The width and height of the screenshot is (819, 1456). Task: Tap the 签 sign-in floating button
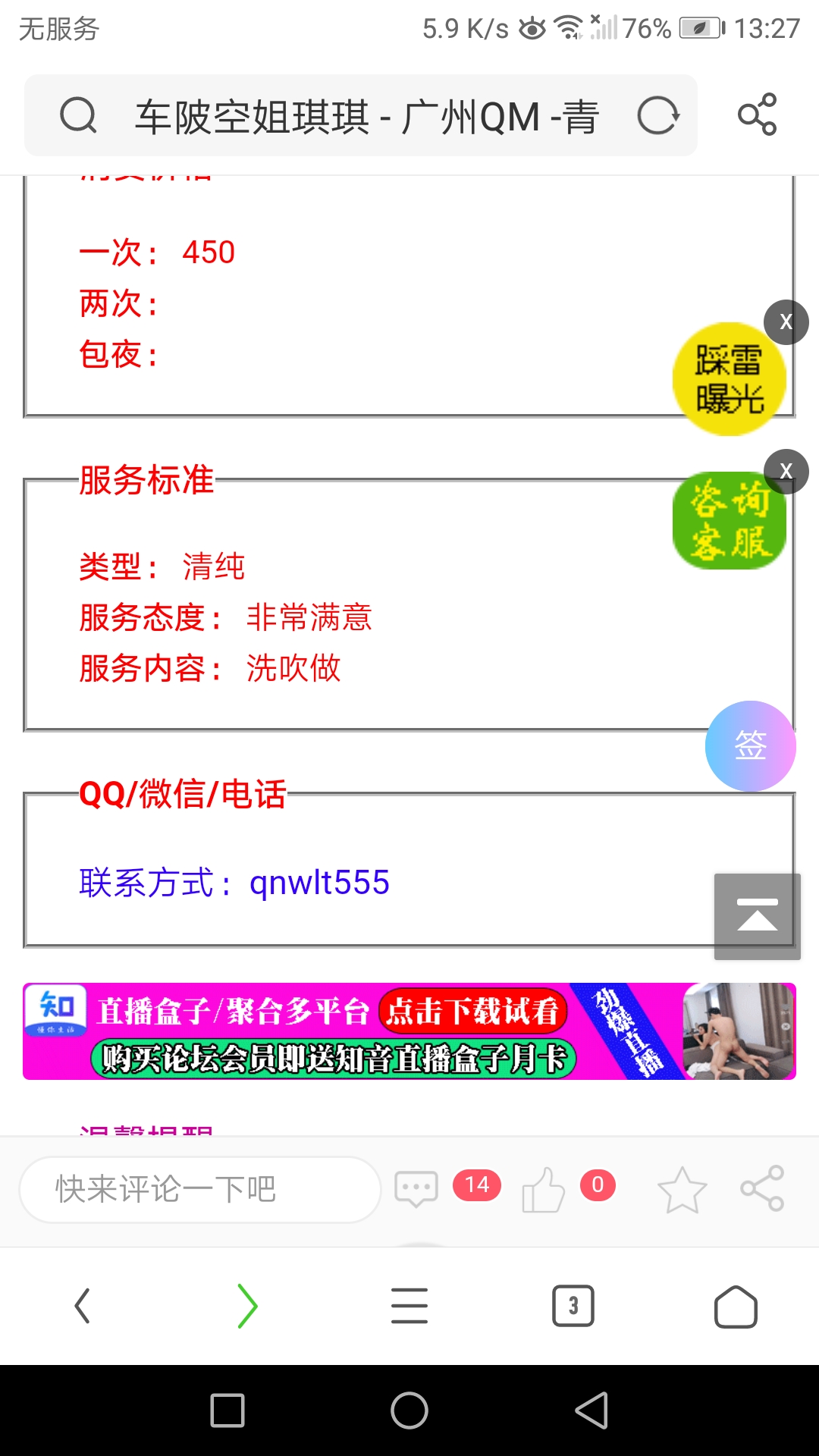(750, 746)
